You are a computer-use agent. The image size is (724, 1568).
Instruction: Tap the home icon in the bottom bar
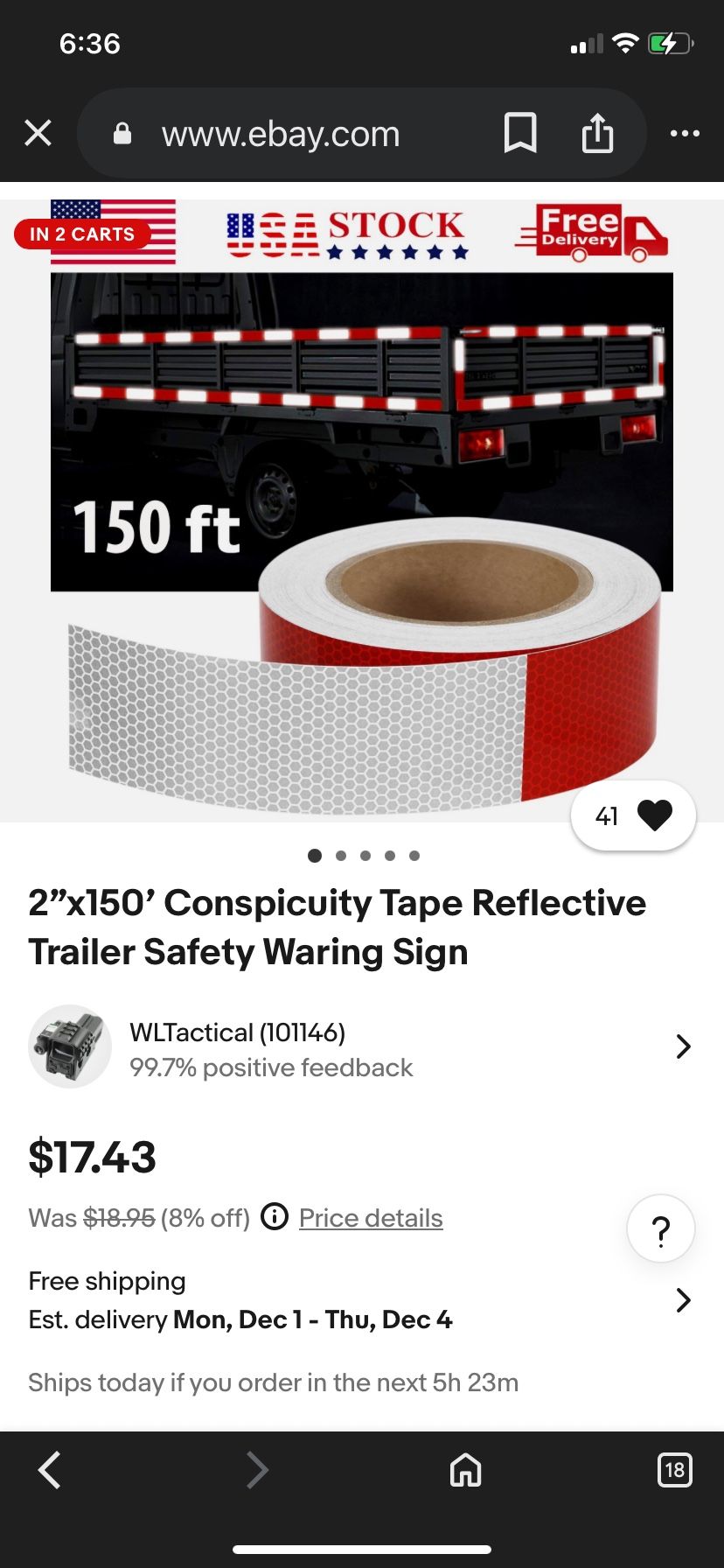tap(465, 1470)
